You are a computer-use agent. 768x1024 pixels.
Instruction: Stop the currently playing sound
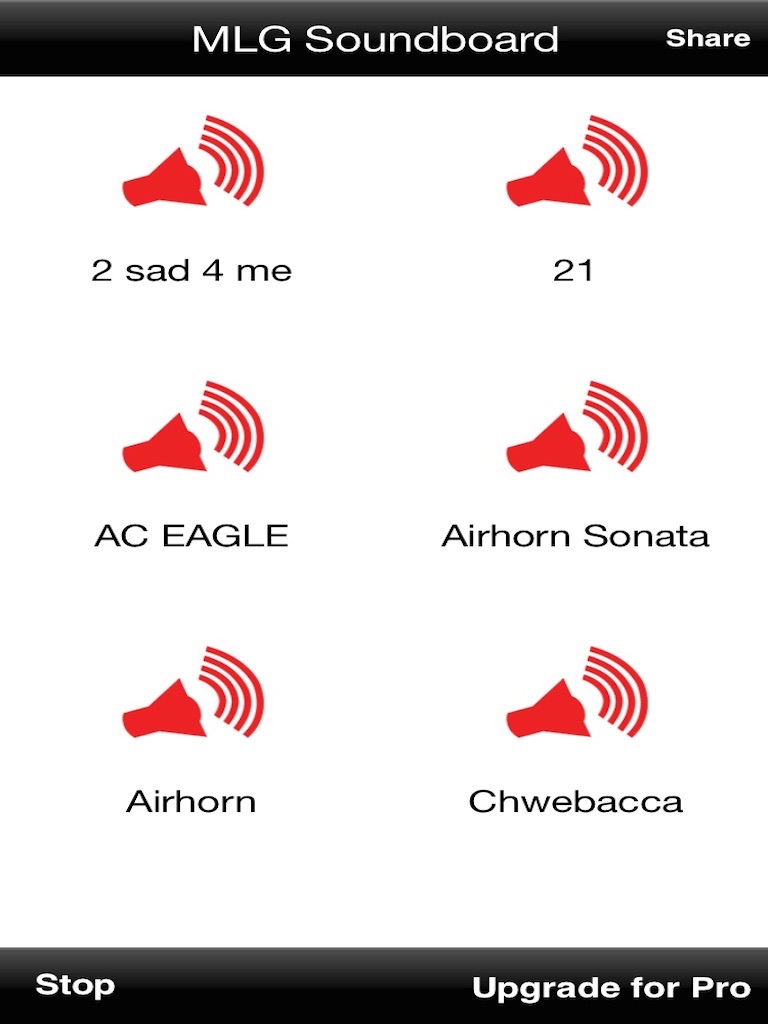(x=74, y=985)
